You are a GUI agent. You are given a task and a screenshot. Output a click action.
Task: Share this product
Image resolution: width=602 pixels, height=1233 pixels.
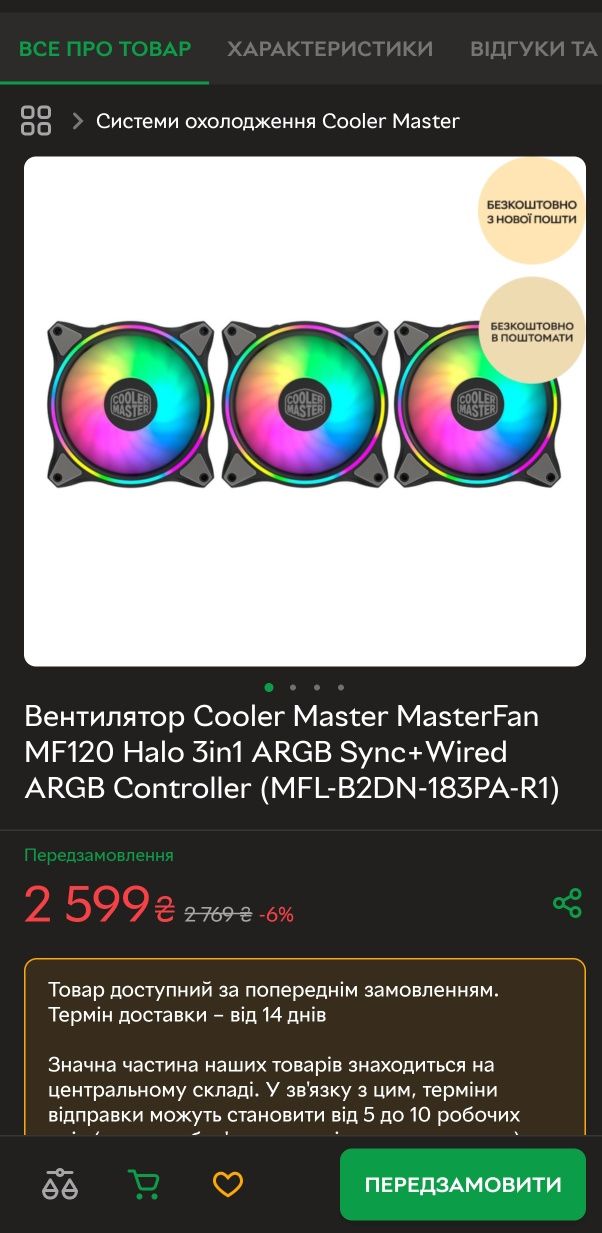coord(567,903)
